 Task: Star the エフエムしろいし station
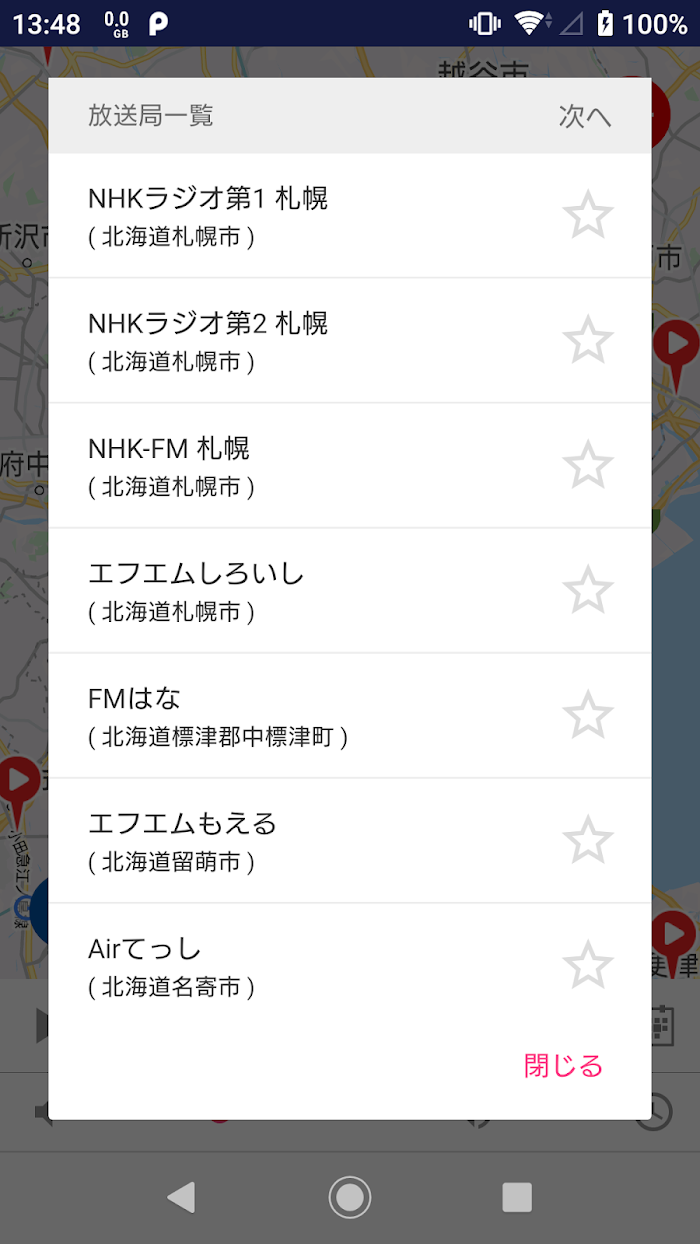587,590
